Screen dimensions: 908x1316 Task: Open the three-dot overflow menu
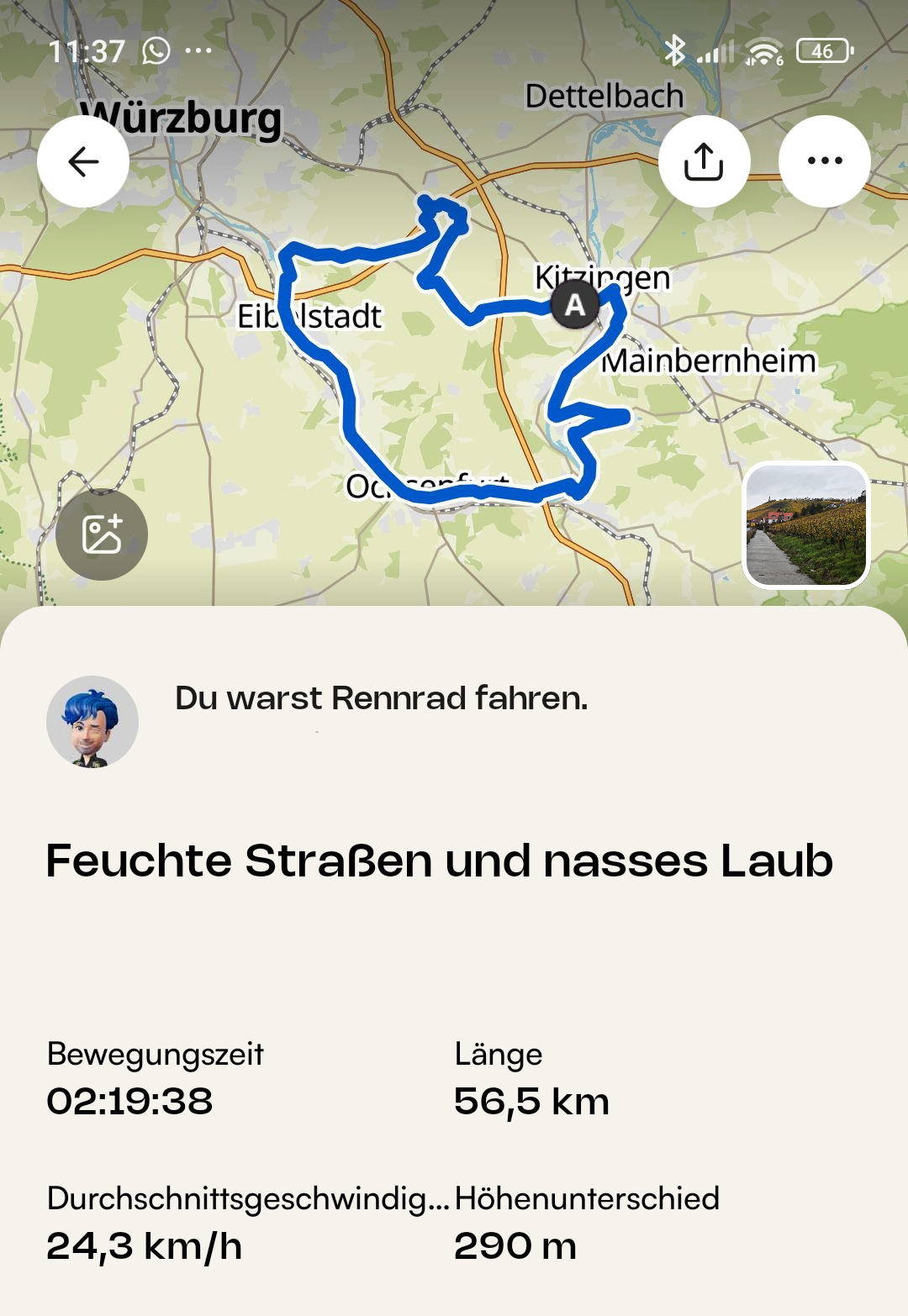point(824,161)
